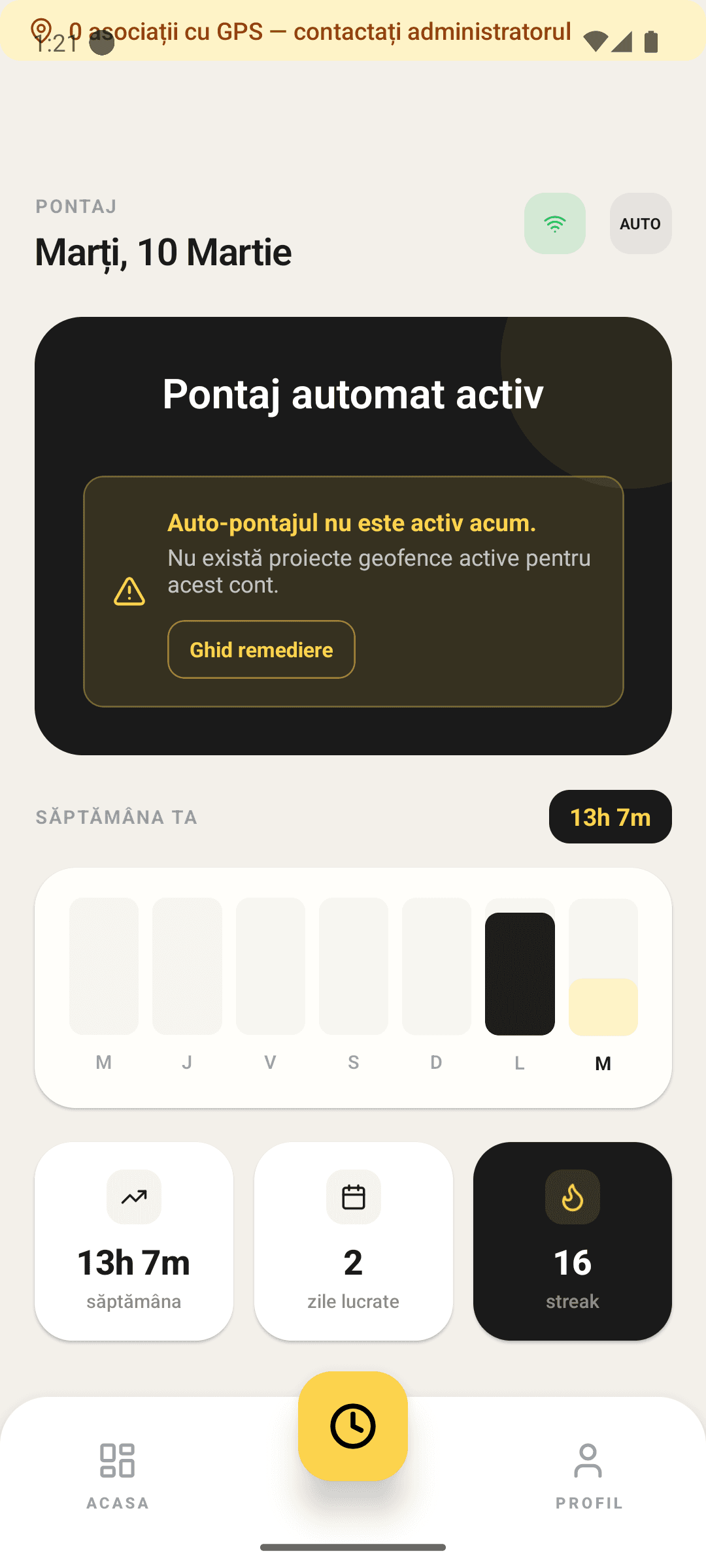Toggle the AUTO pontaj mode
706x1568 pixels.
[640, 223]
